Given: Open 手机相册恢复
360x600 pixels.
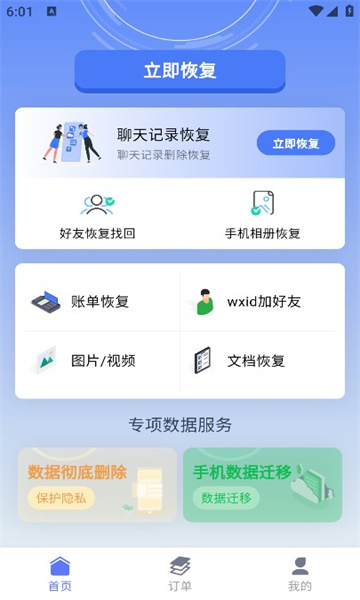Looking at the screenshot, I should 262,217.
